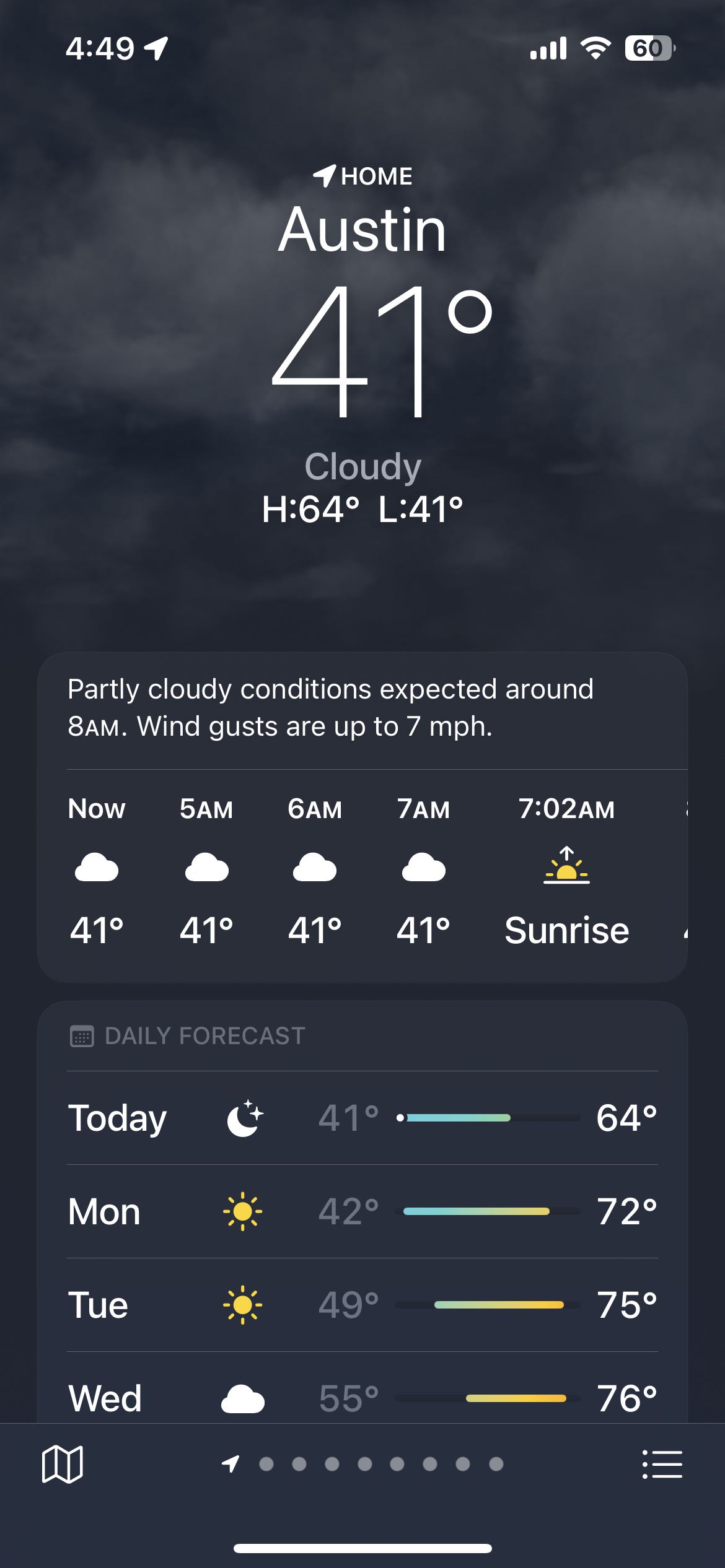Open the weather map
The image size is (725, 1568).
point(62,1464)
